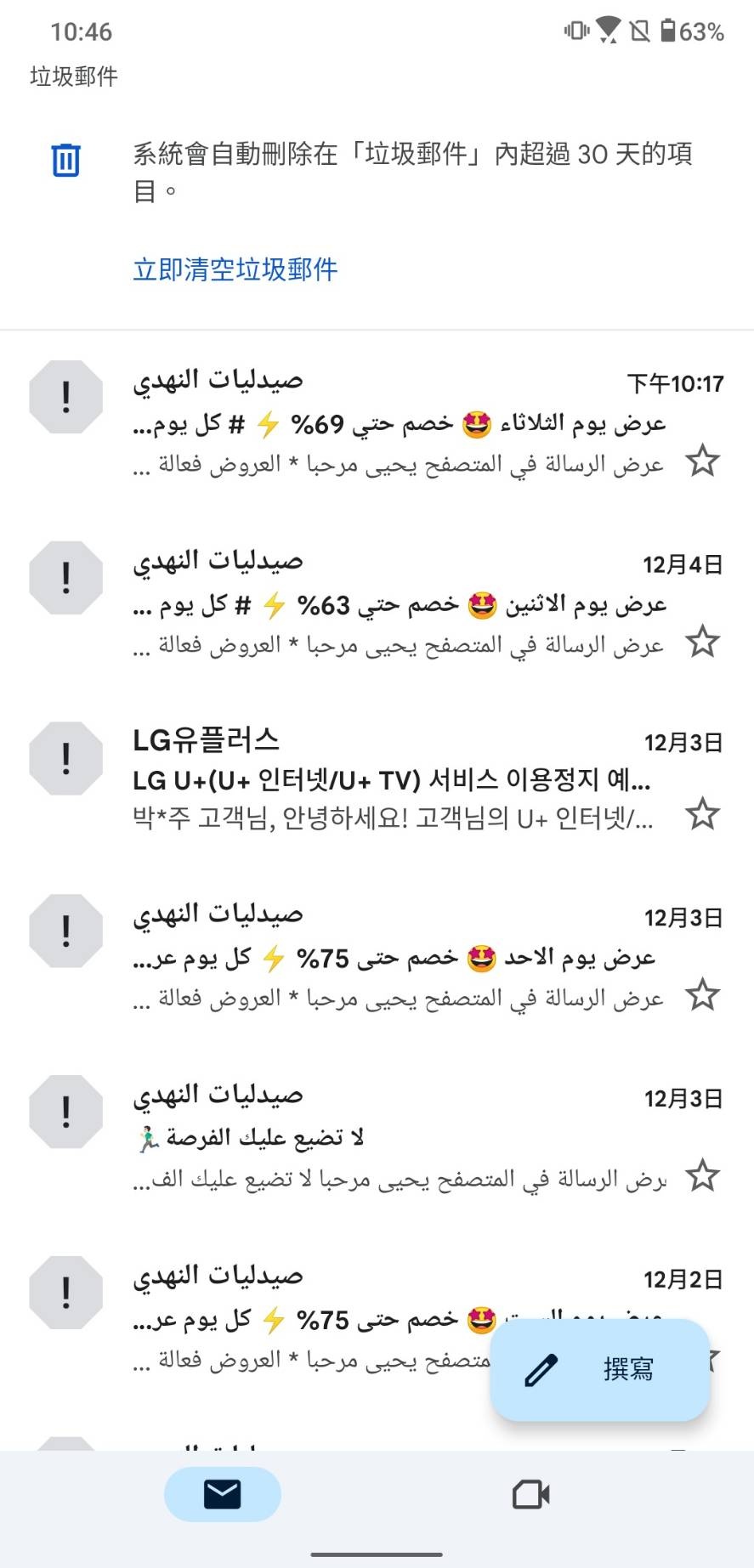The image size is (754, 1568).
Task: Star the email with the running man emoji
Action: (703, 1176)
